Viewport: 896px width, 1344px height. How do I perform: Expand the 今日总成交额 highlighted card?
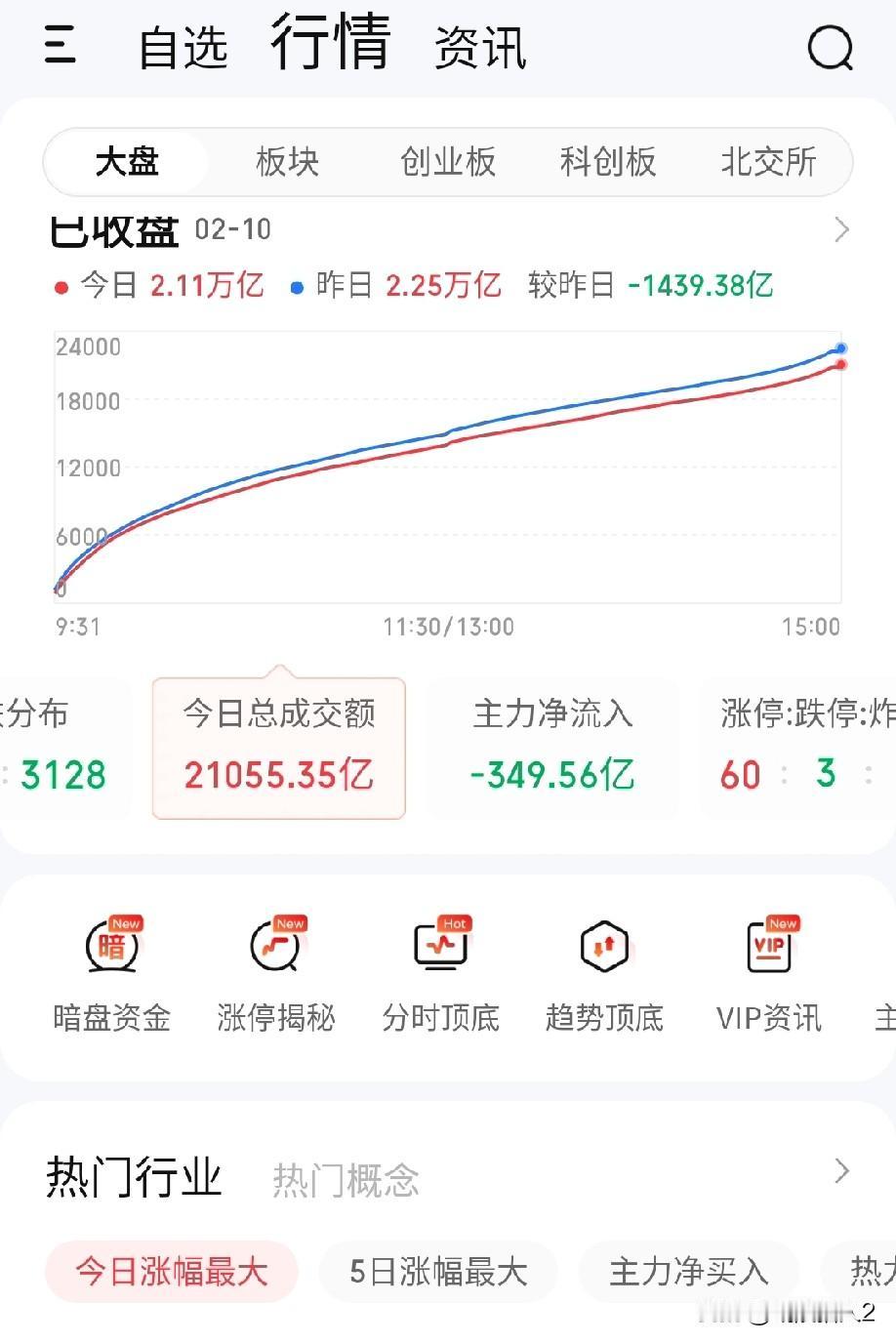278,747
